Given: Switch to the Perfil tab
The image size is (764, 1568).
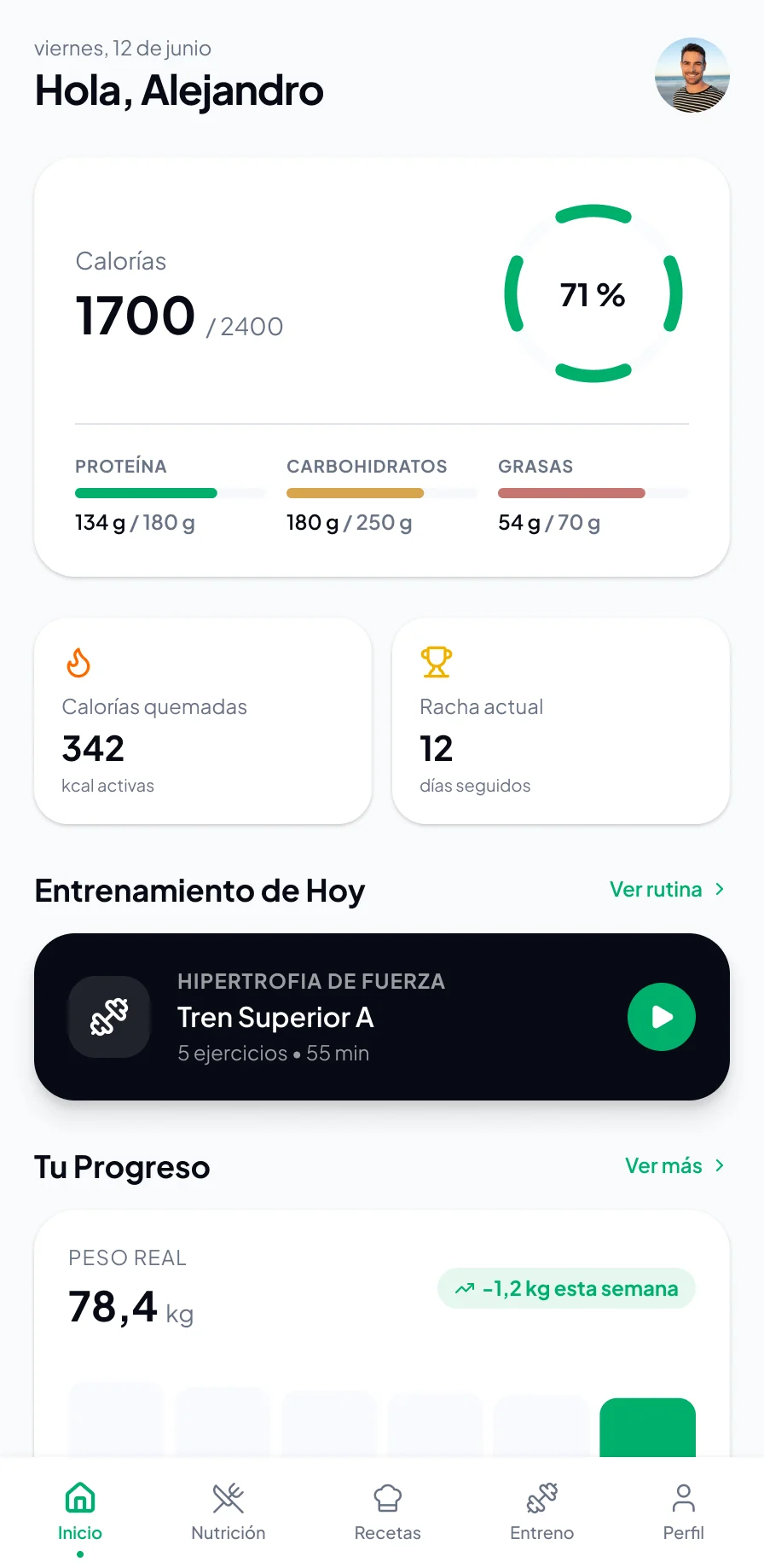Looking at the screenshot, I should 684,1512.
